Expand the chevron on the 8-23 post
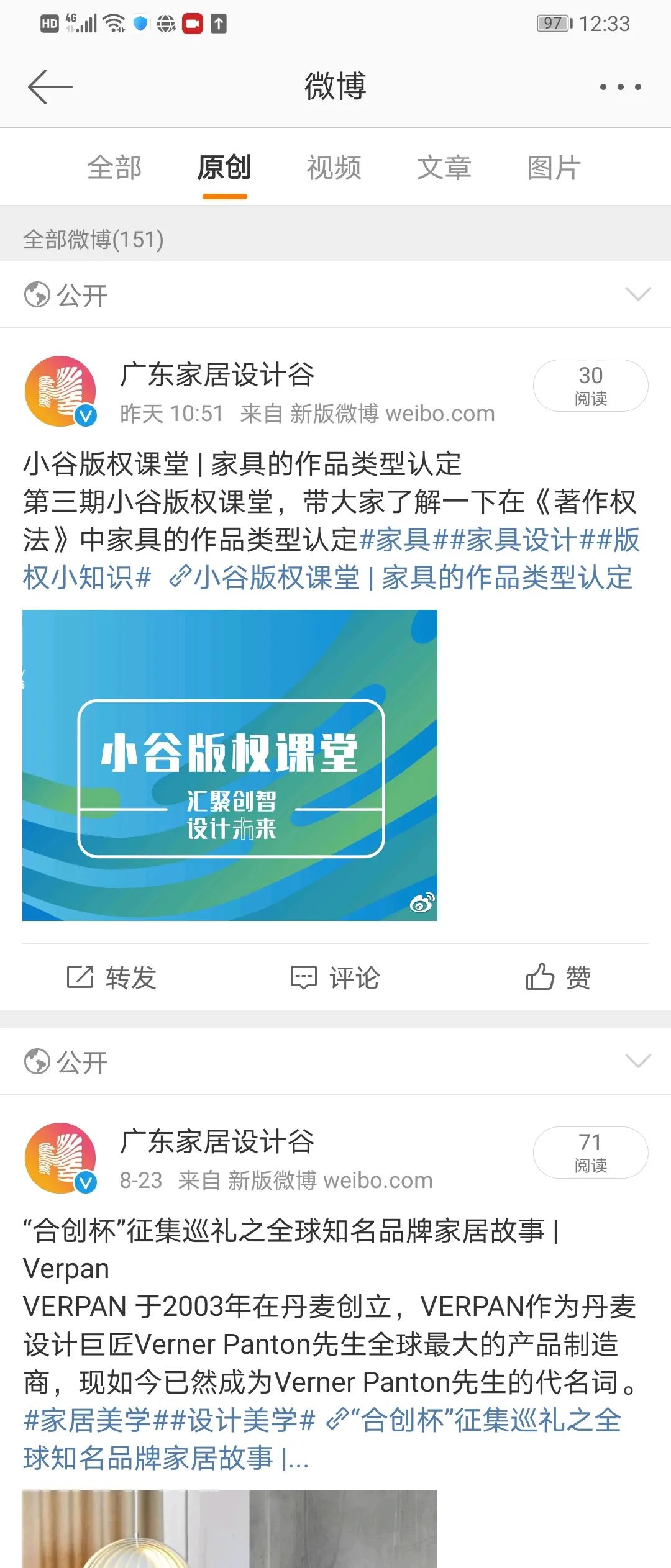 [x=638, y=1061]
